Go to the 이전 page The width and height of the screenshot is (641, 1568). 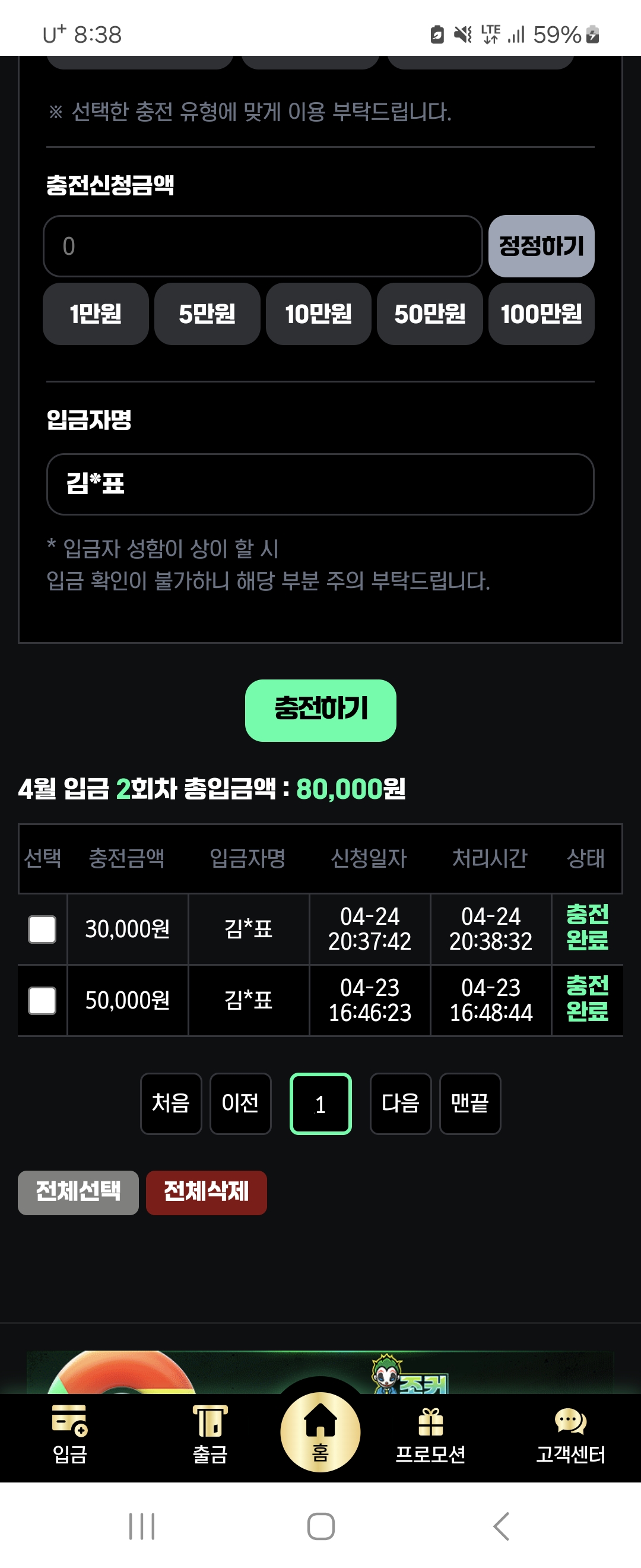[x=240, y=1103]
